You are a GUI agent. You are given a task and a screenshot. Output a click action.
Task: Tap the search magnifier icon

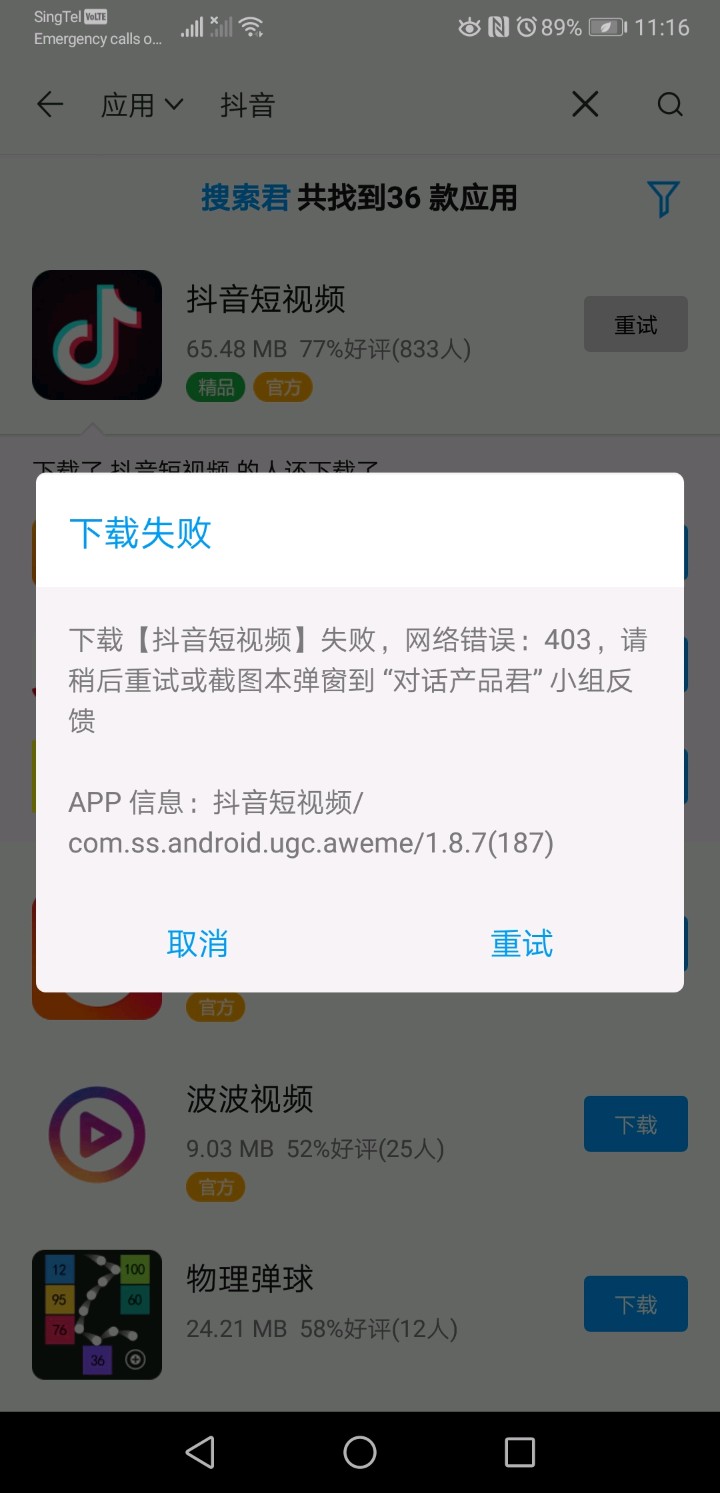[x=670, y=105]
